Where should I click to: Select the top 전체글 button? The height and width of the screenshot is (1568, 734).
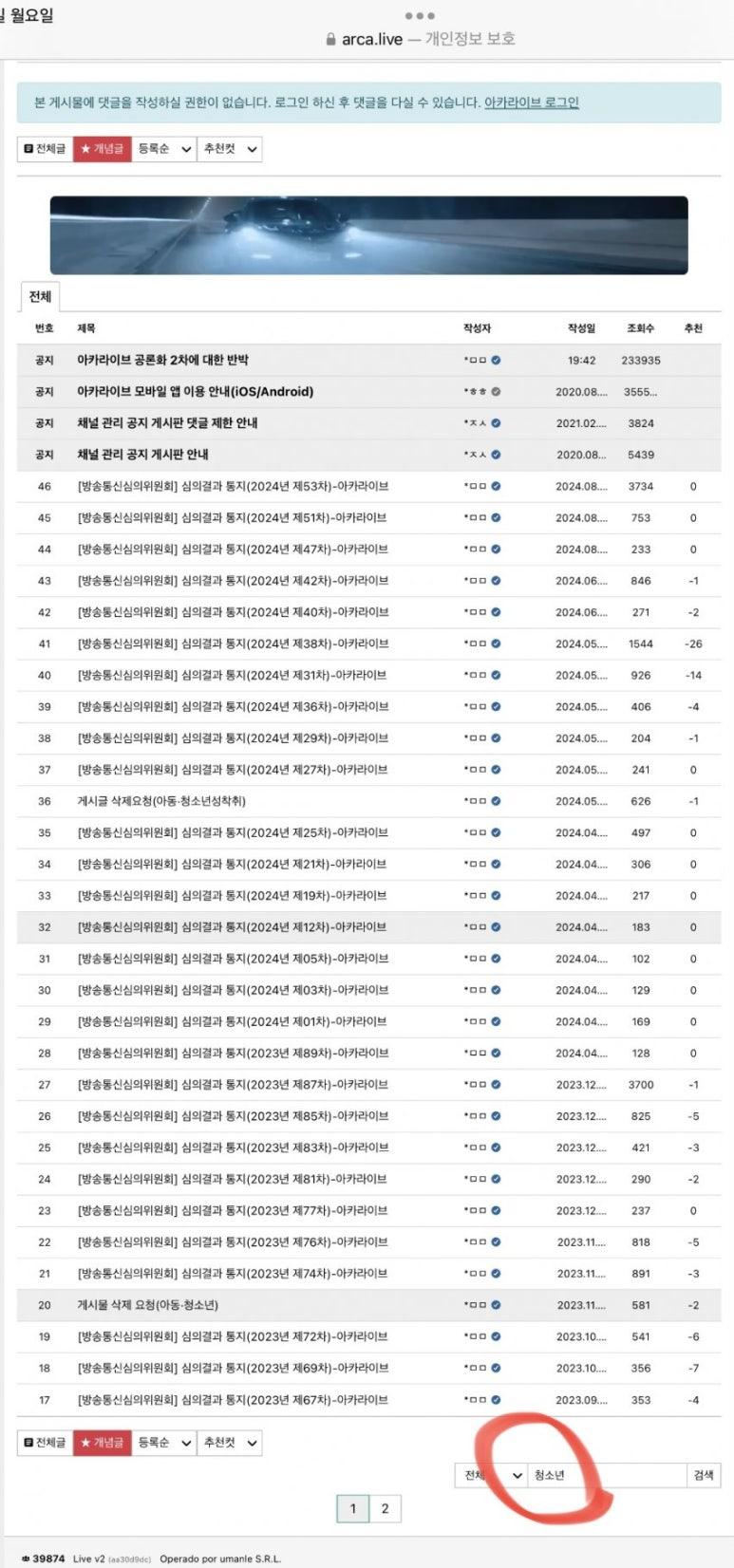(x=45, y=149)
